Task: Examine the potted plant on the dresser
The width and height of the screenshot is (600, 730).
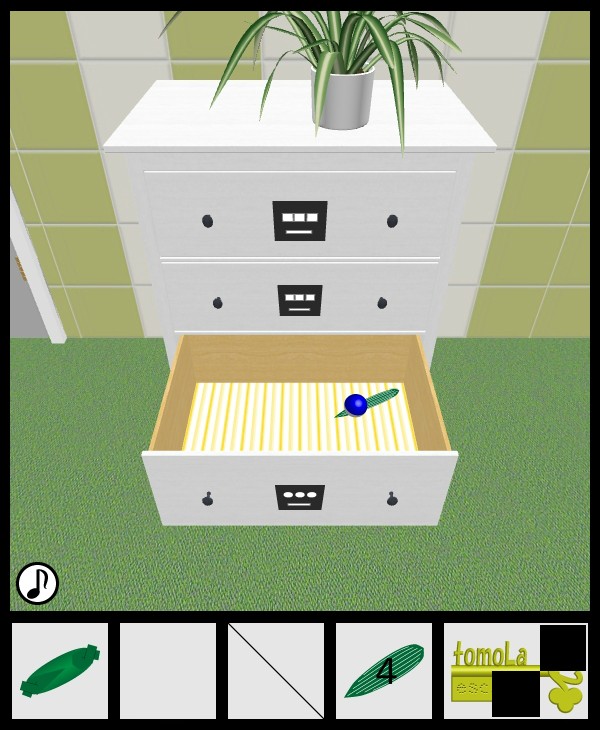Action: [342, 70]
